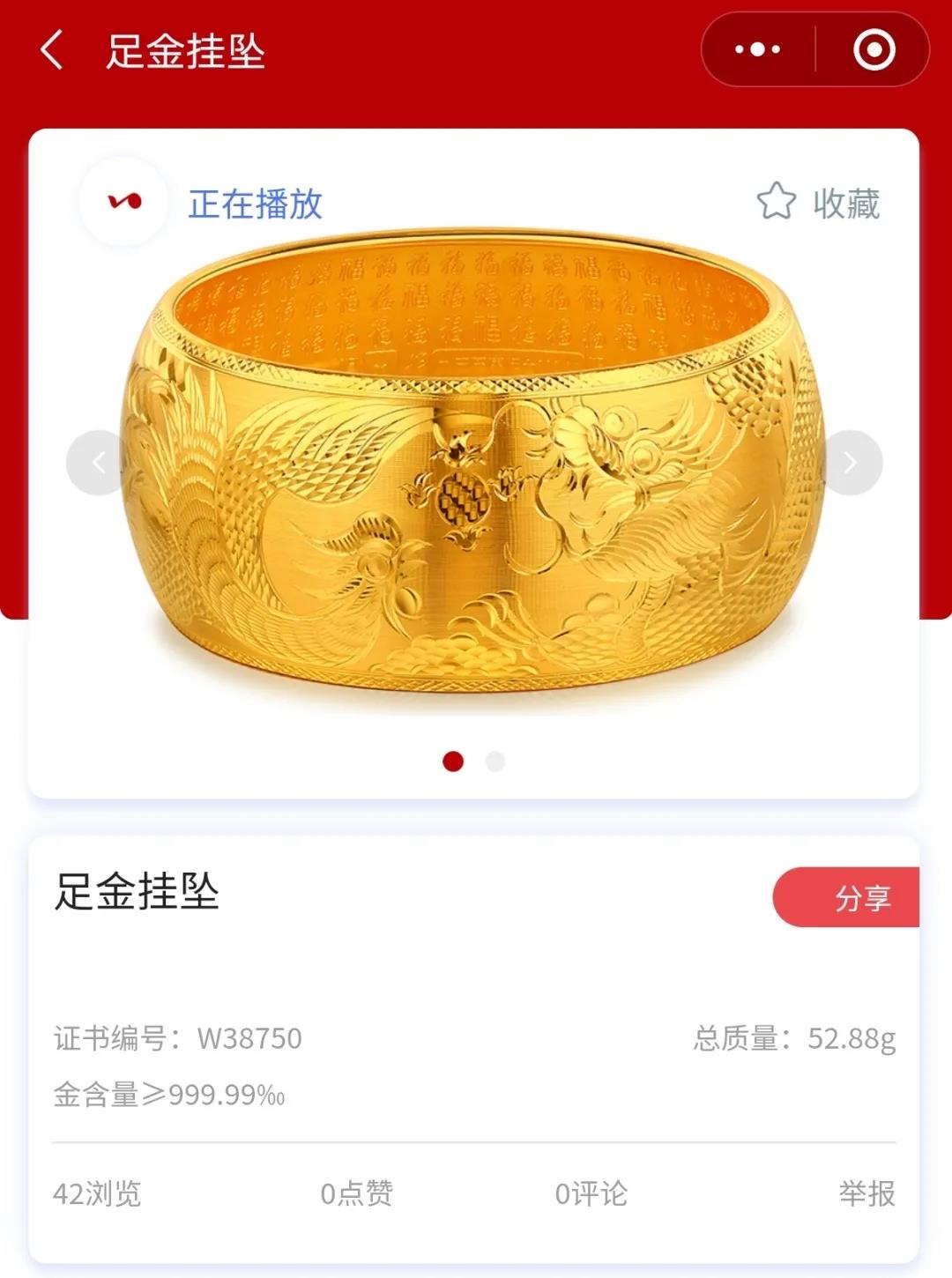Viewport: 952px width, 1278px height.
Task: Report this item via 举报
Action: (x=866, y=1193)
